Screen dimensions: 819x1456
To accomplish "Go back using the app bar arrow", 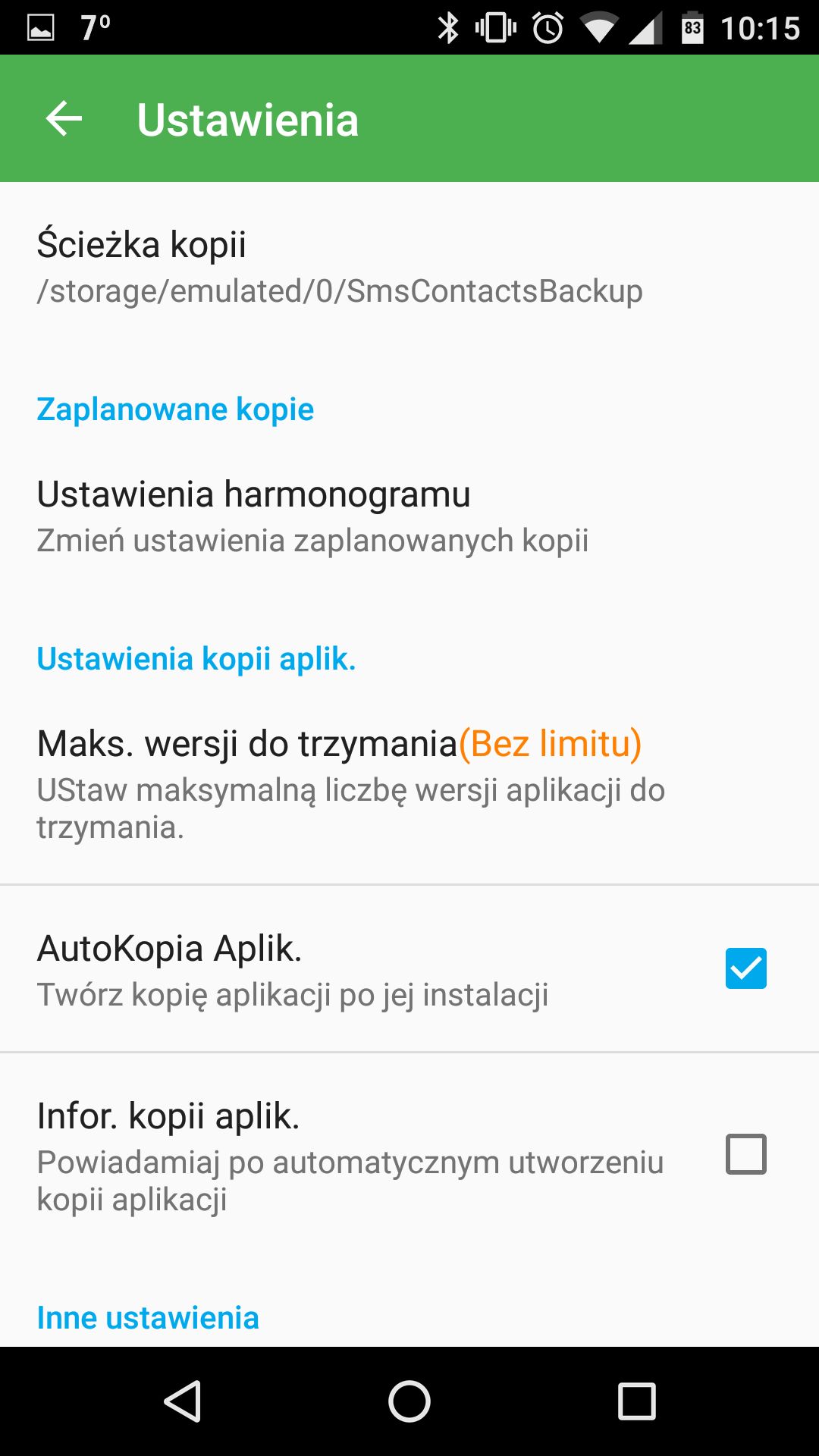I will [x=64, y=119].
